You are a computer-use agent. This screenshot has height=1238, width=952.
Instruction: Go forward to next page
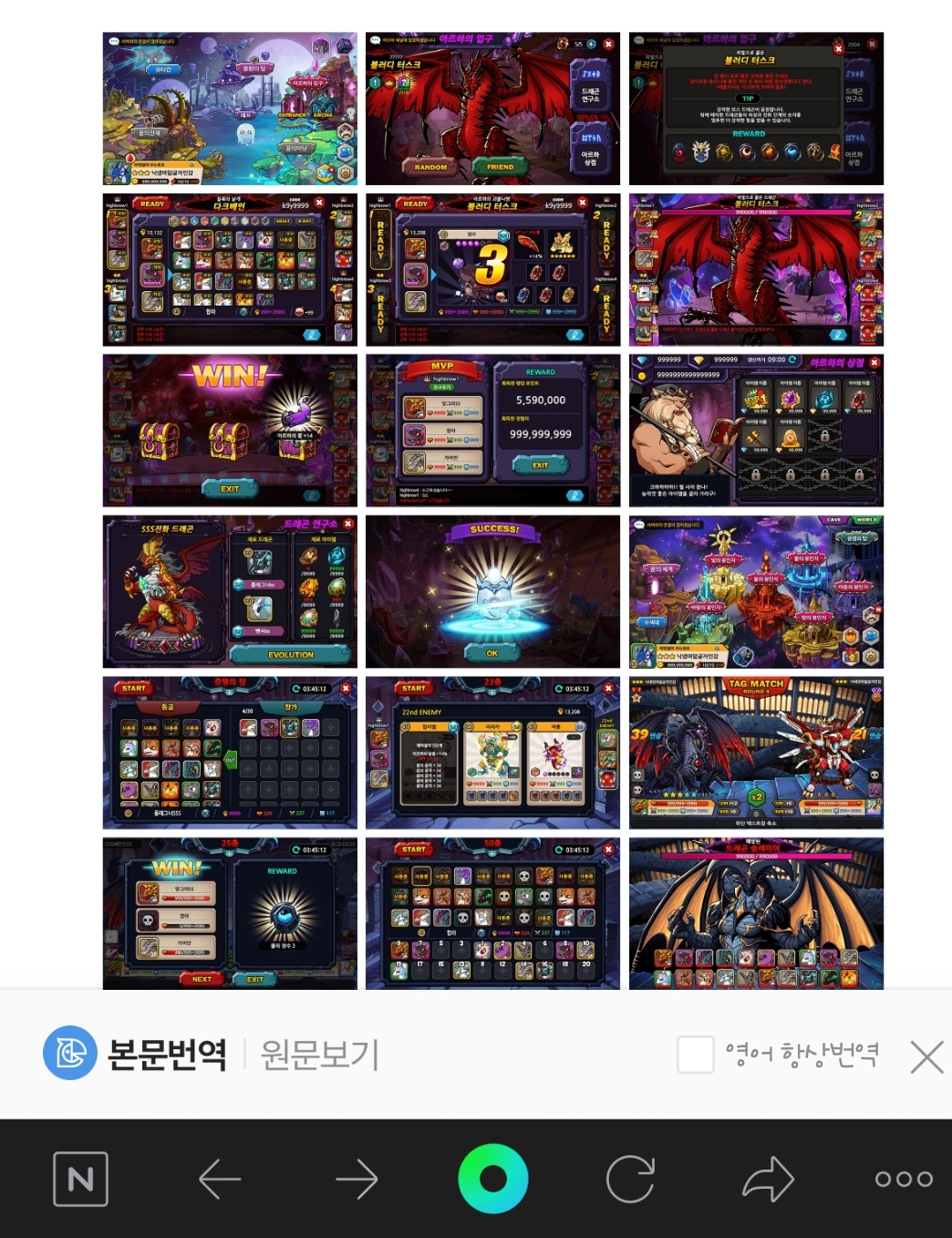coord(357,1179)
